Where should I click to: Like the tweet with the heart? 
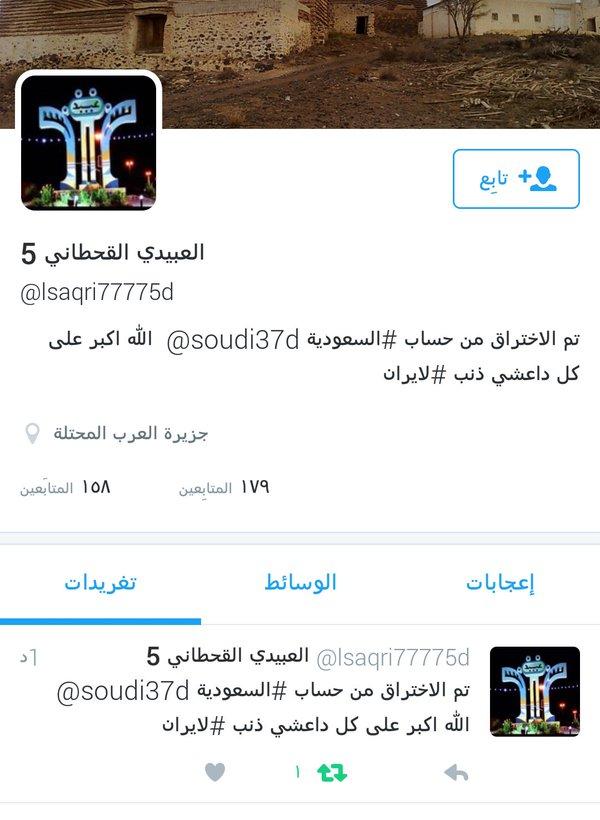(x=215, y=772)
